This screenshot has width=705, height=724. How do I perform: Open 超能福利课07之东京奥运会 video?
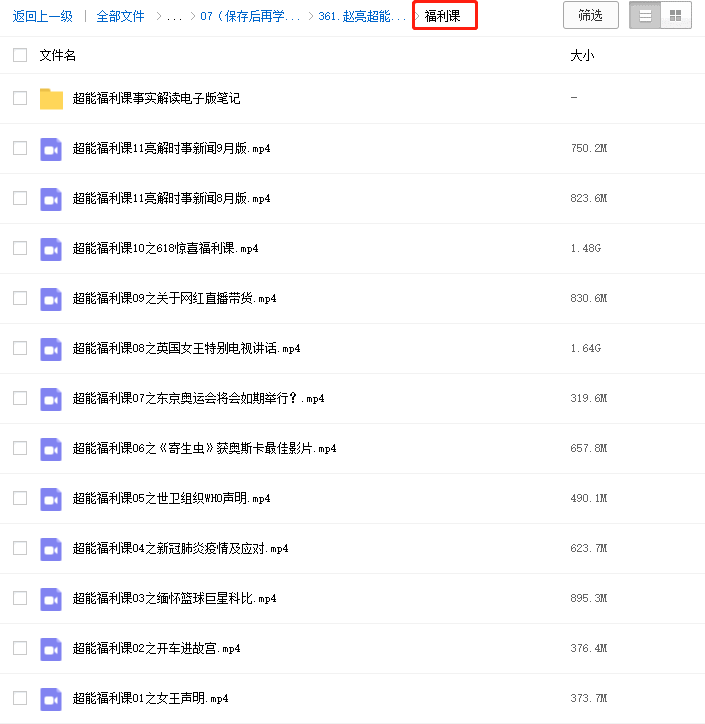point(198,398)
